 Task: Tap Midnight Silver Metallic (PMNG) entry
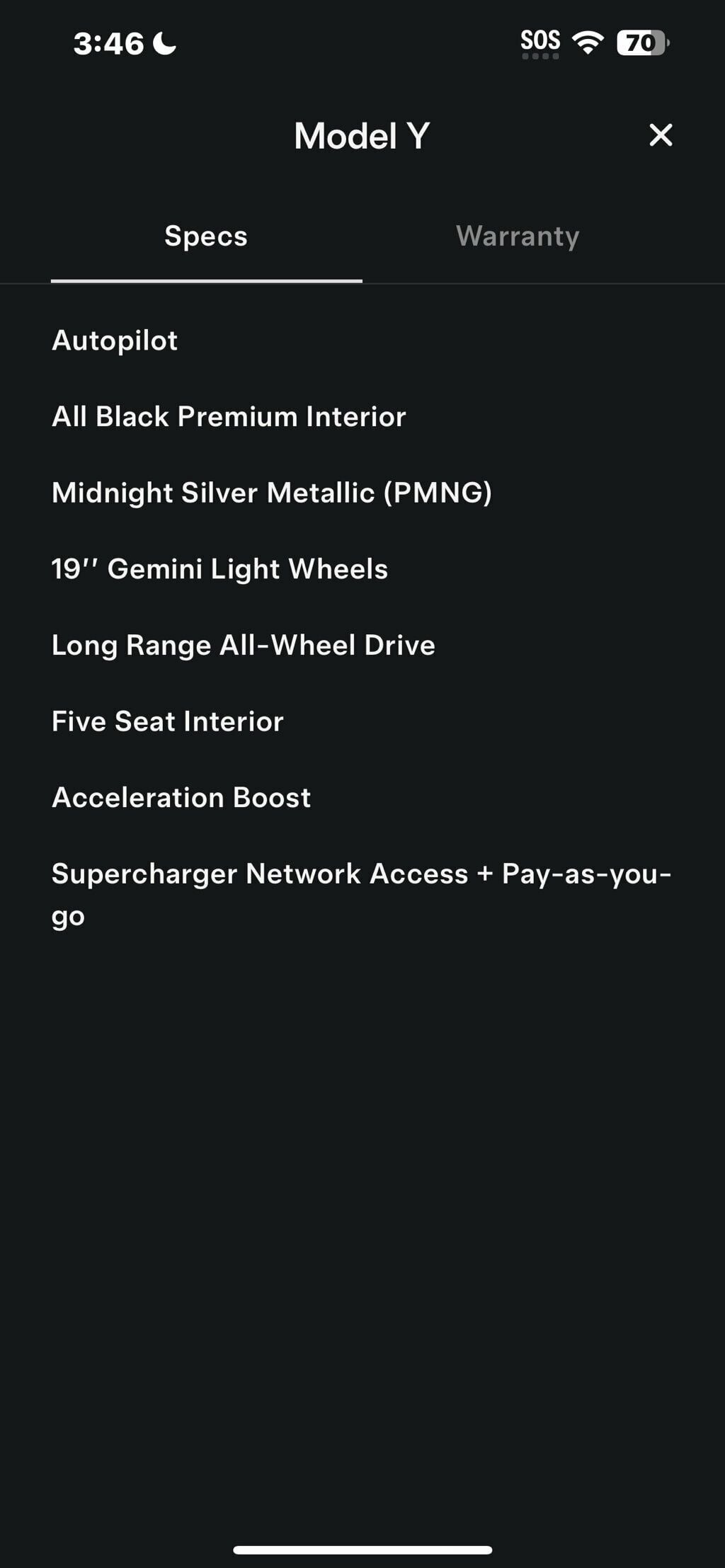[x=273, y=492]
